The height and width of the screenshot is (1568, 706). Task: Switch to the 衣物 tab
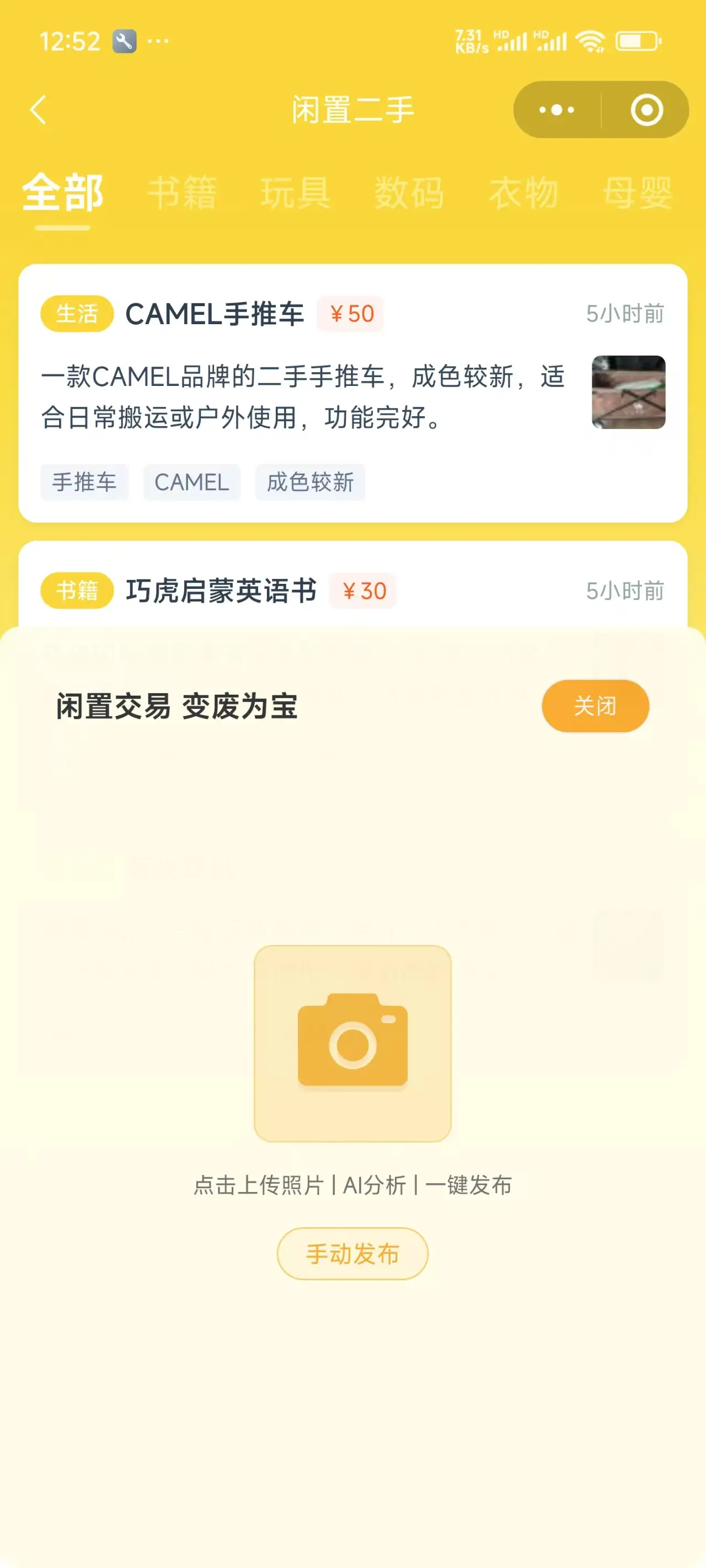click(523, 193)
